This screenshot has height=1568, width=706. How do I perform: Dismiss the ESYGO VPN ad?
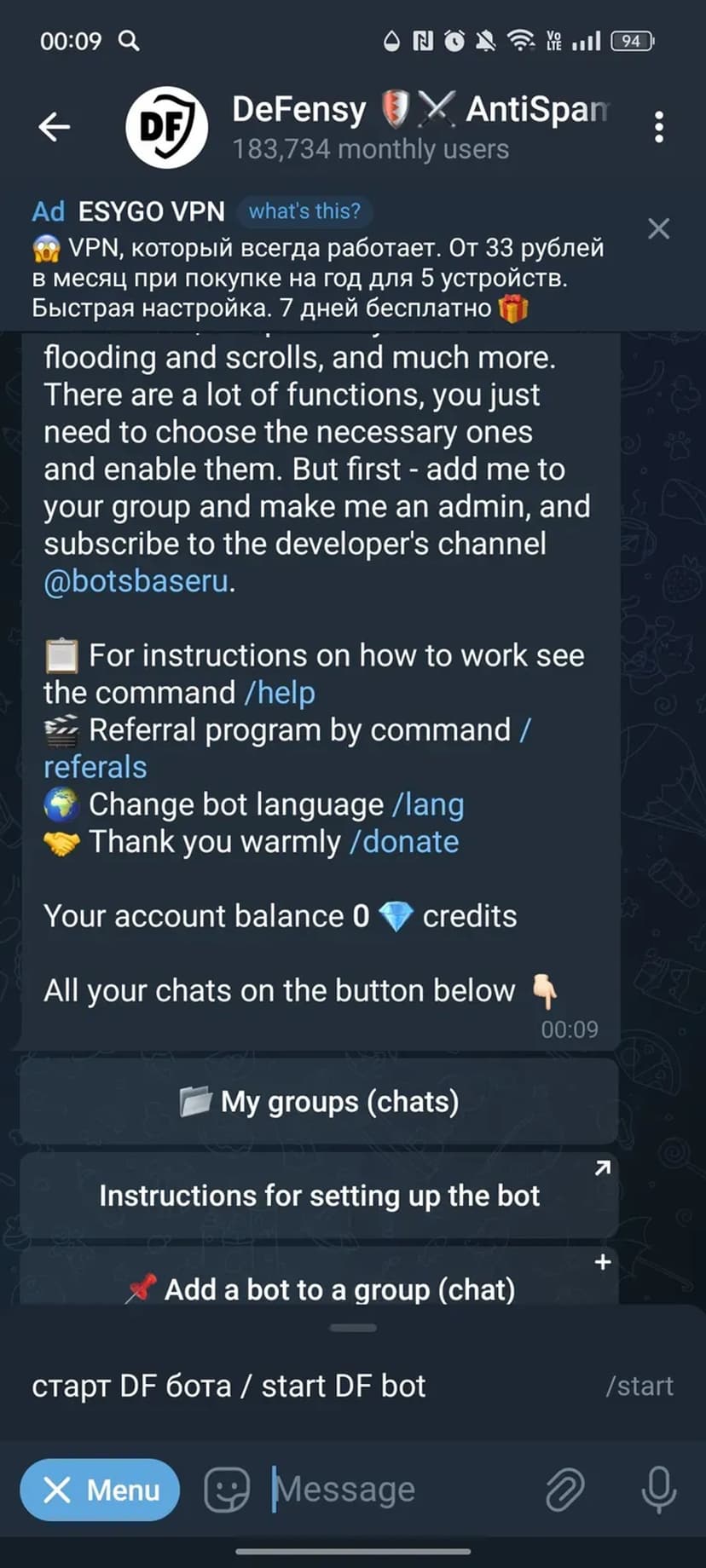[x=658, y=228]
